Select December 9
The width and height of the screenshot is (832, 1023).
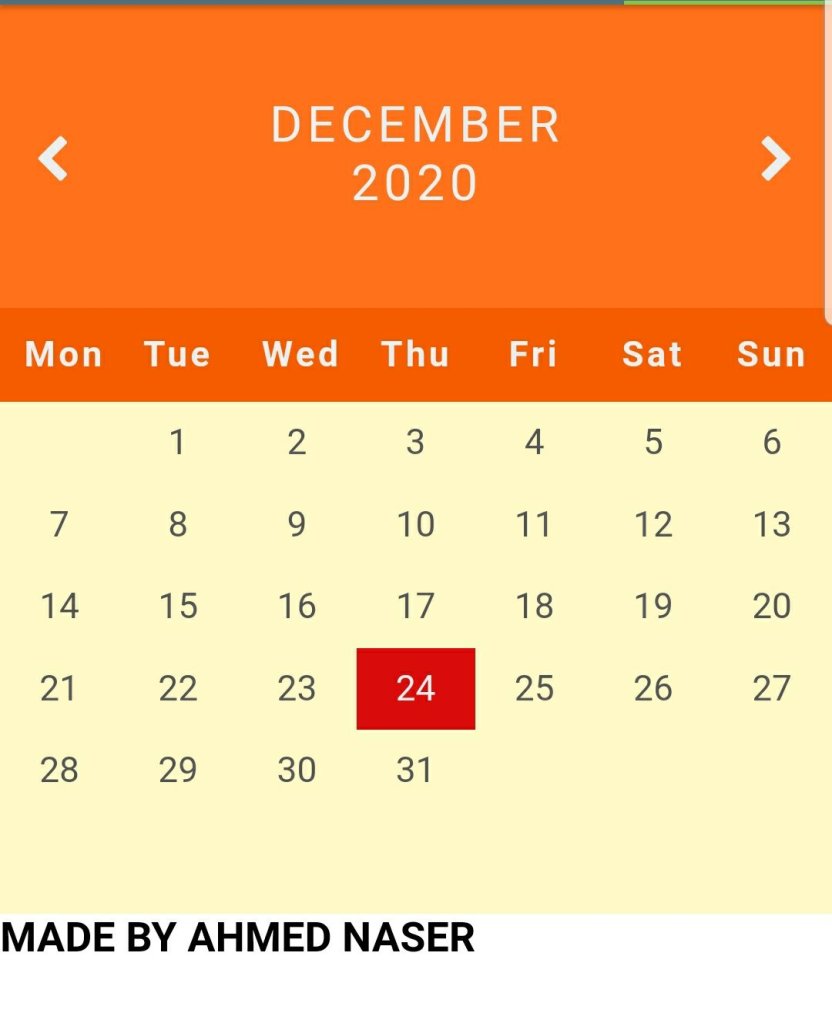click(296, 524)
